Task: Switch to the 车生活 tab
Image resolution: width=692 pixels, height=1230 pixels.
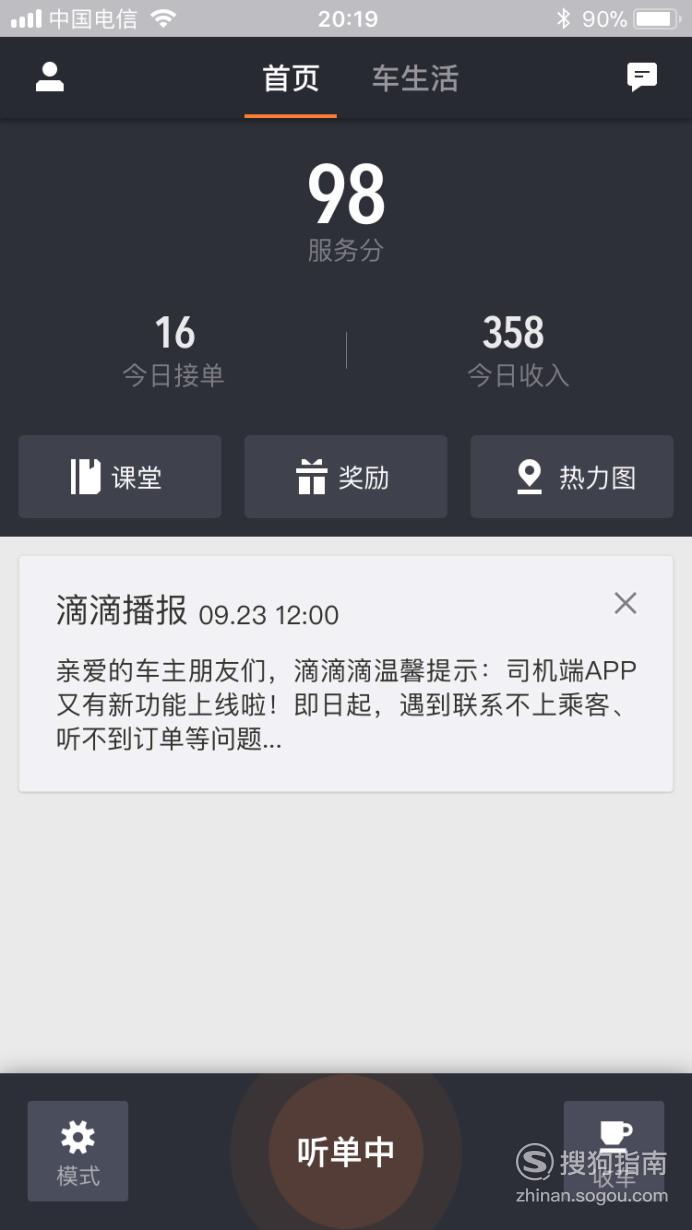Action: pyautogui.click(x=415, y=79)
